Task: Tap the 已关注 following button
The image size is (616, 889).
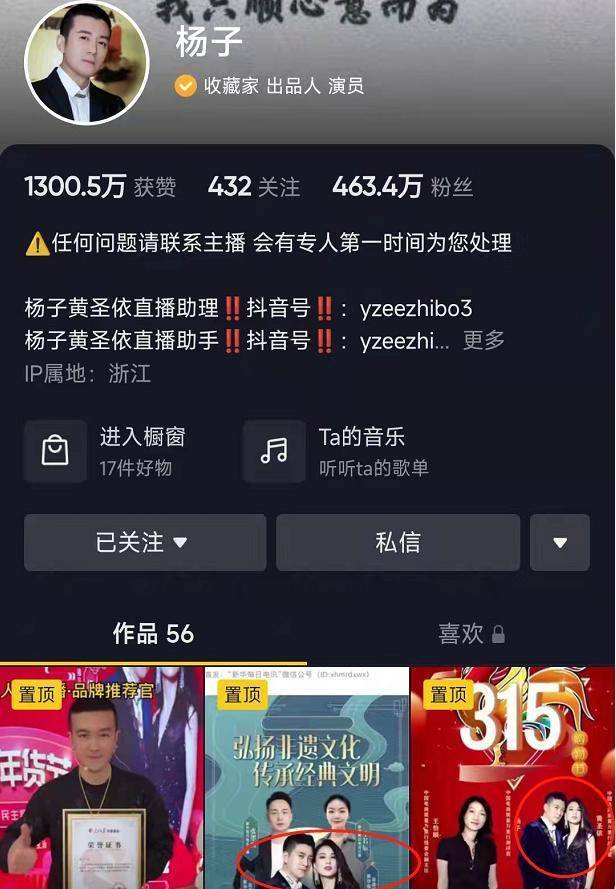Action: click(144, 543)
